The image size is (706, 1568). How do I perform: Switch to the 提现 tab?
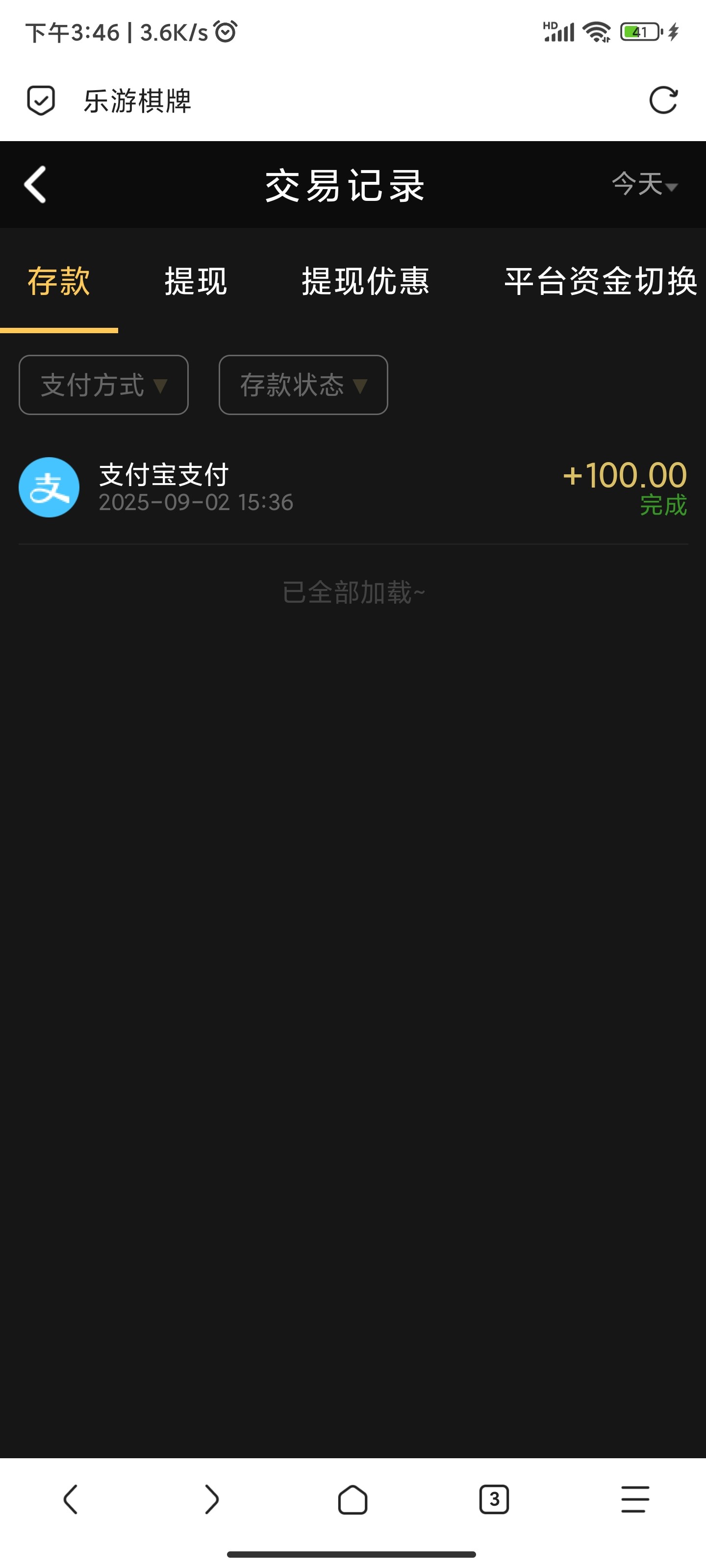(x=195, y=282)
